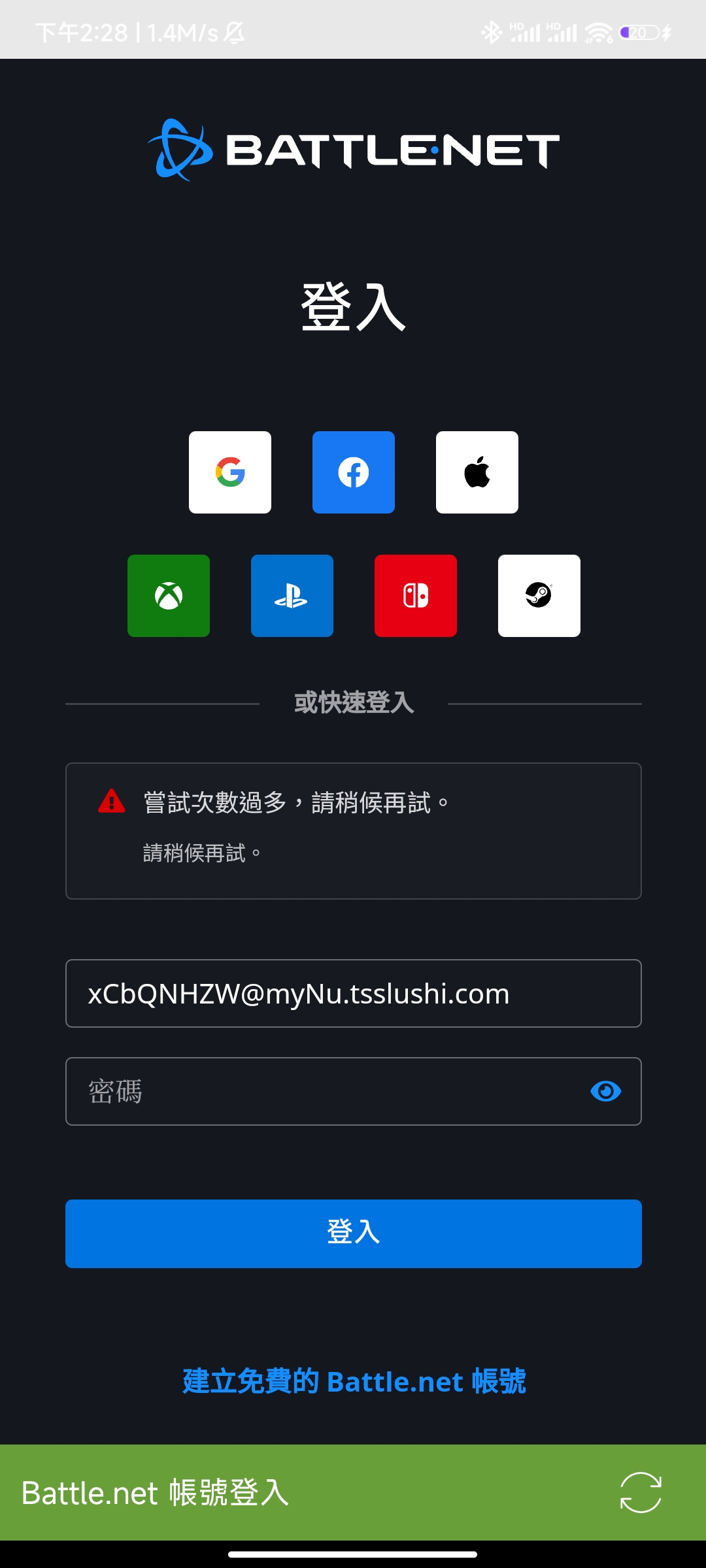Sign in with Google
Image resolution: width=706 pixels, height=1568 pixels.
230,472
